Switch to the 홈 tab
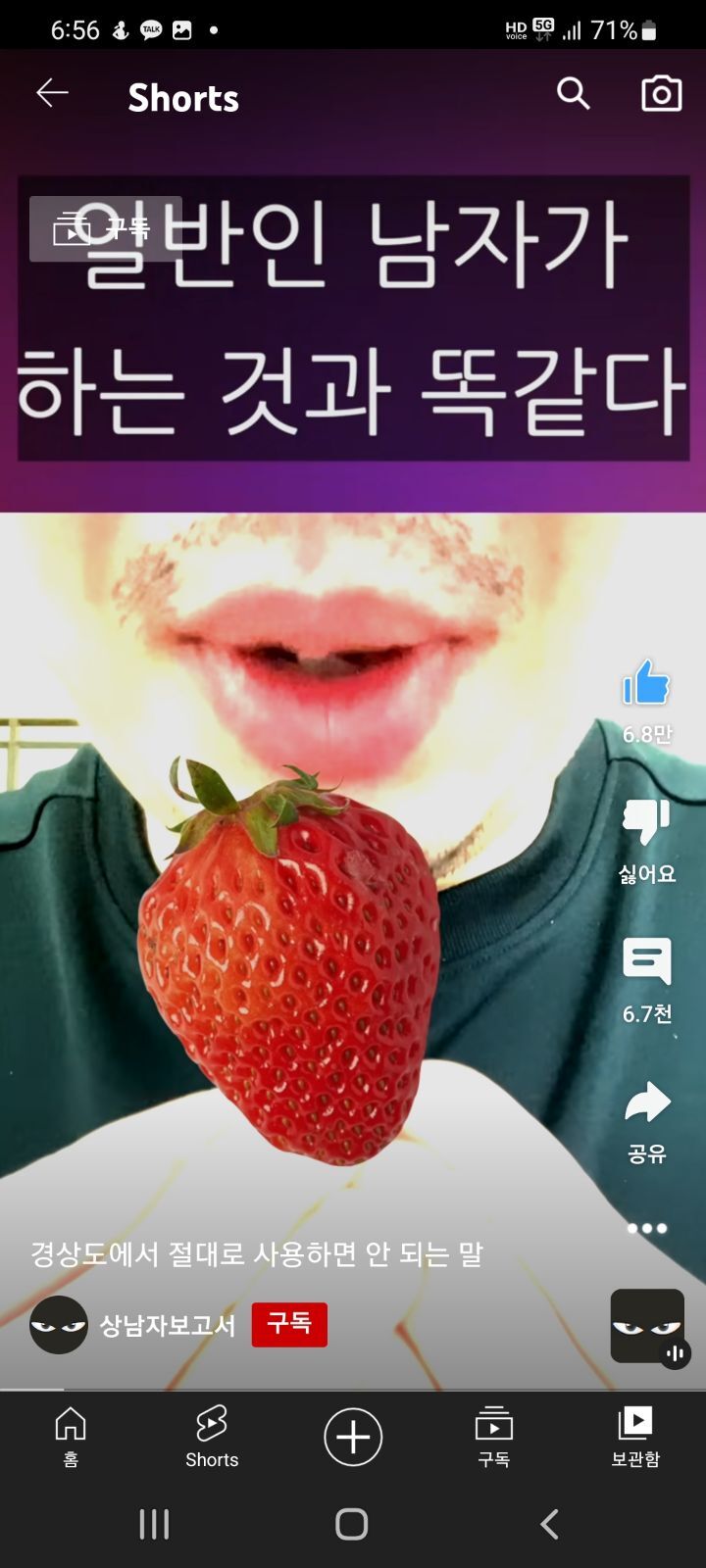 71,1436
